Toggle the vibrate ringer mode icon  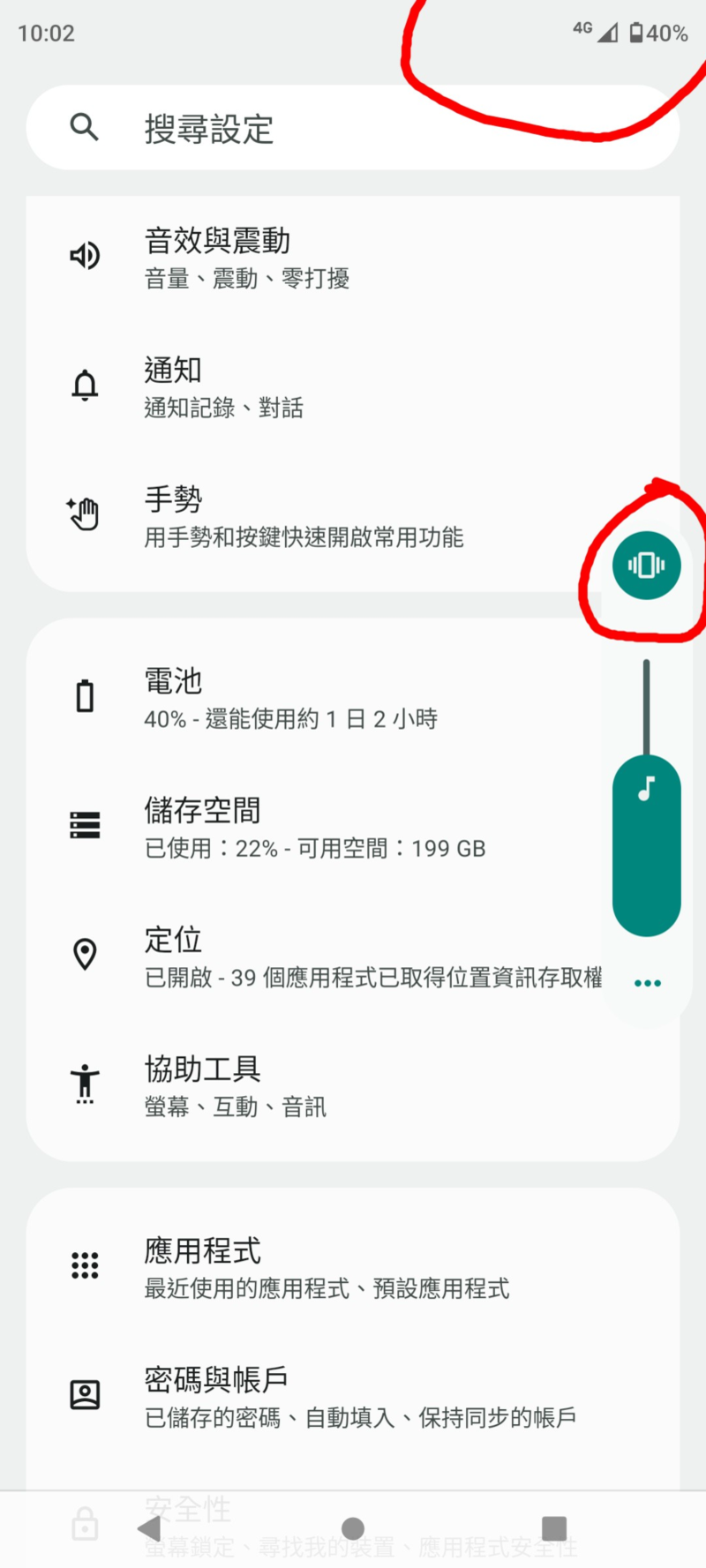pyautogui.click(x=647, y=566)
